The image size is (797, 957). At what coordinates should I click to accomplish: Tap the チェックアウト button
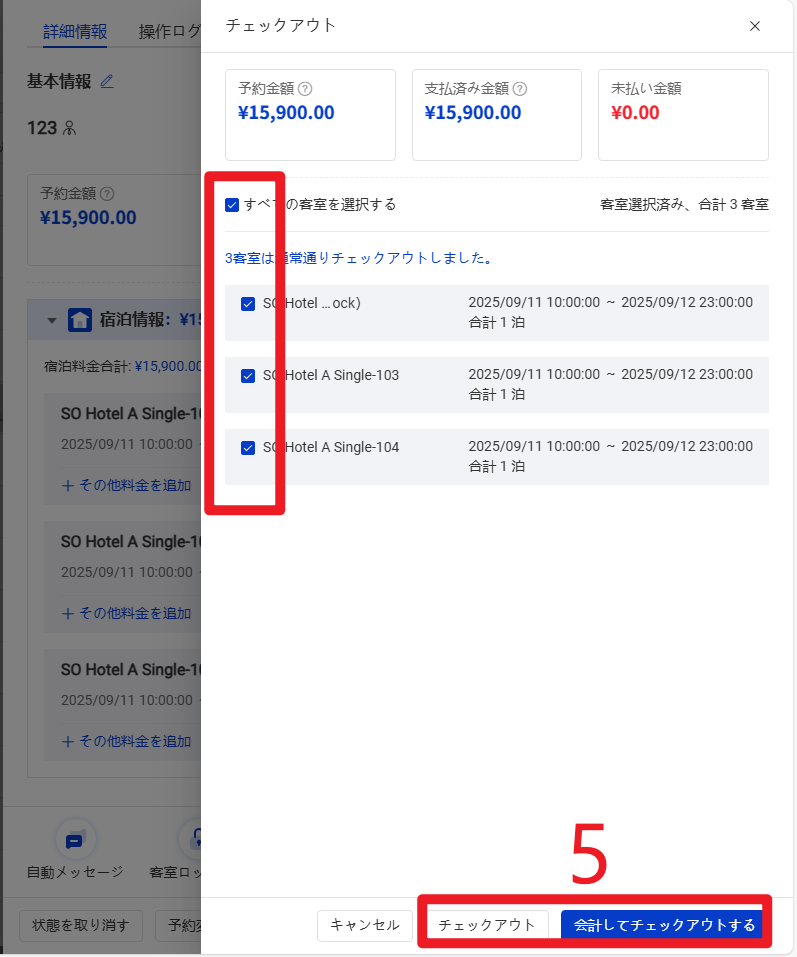point(487,925)
